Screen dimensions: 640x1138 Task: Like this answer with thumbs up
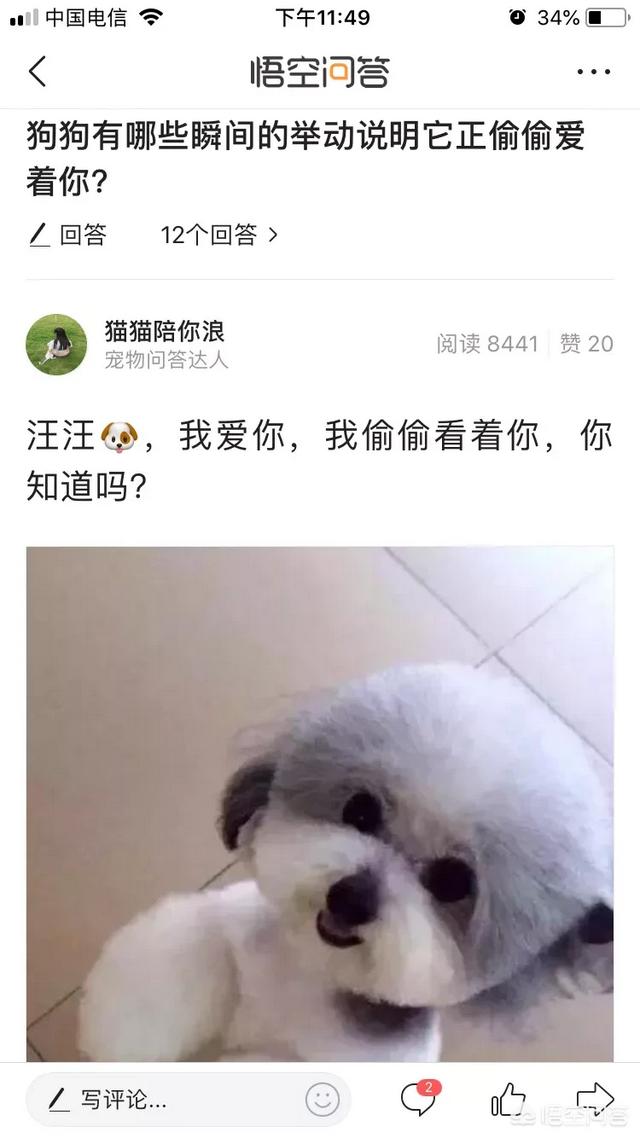point(508,1100)
